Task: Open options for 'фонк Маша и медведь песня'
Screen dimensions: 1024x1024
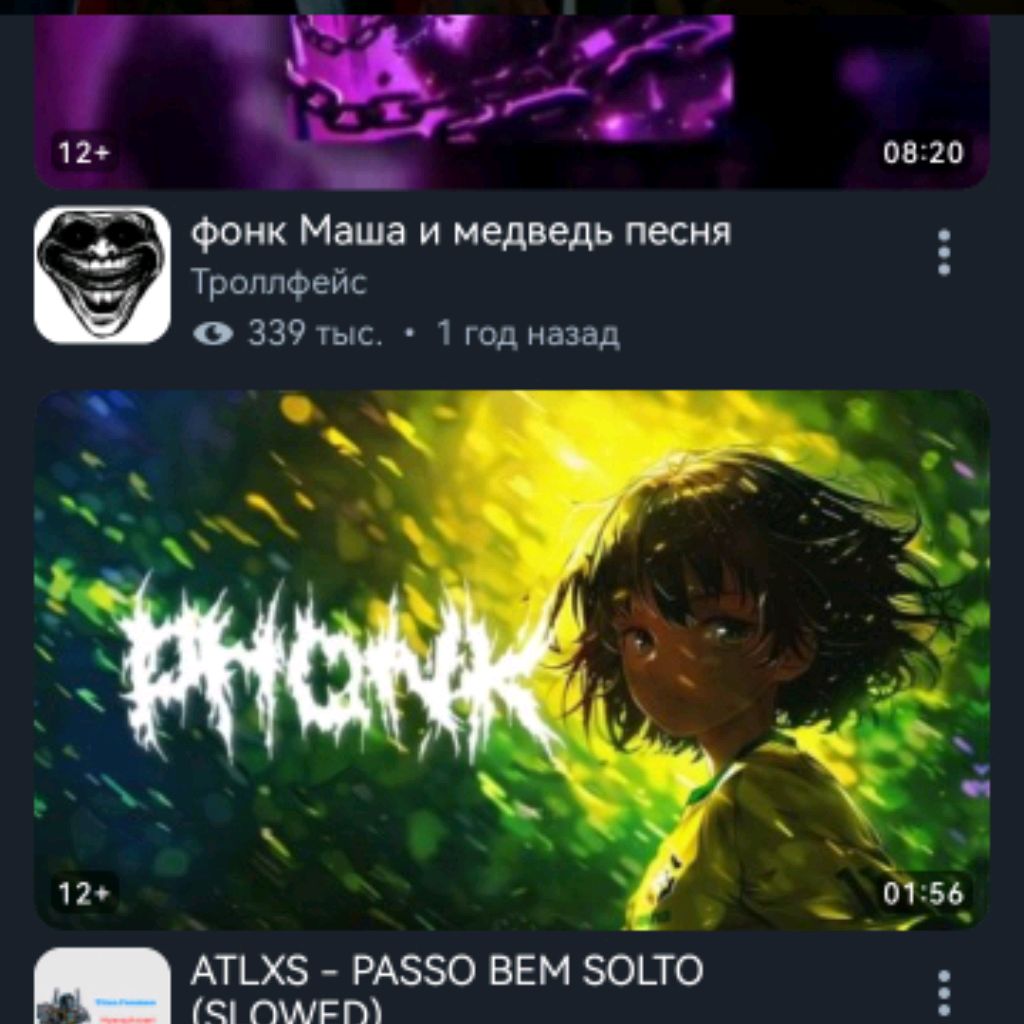Action: click(943, 253)
